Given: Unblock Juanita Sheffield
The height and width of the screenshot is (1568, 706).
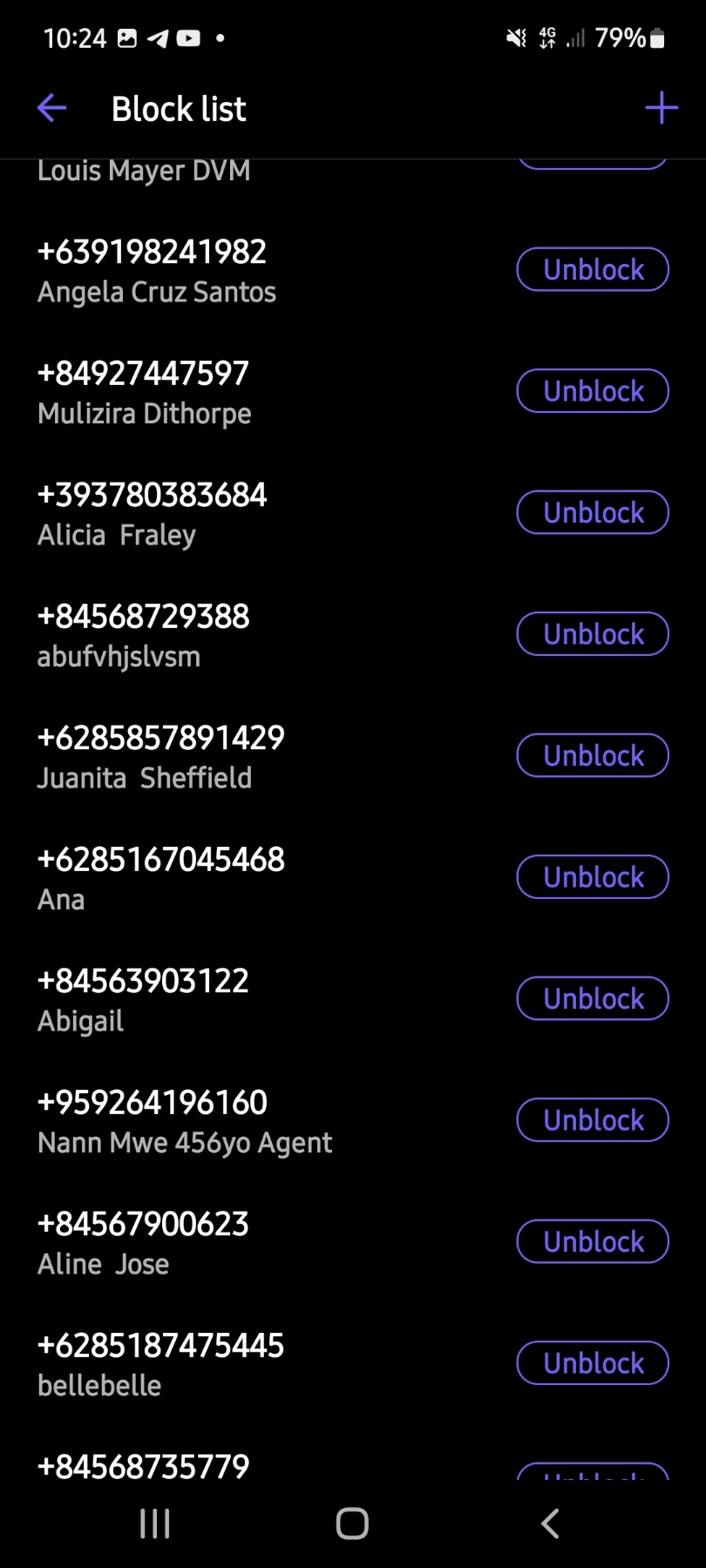Looking at the screenshot, I should pos(593,756).
